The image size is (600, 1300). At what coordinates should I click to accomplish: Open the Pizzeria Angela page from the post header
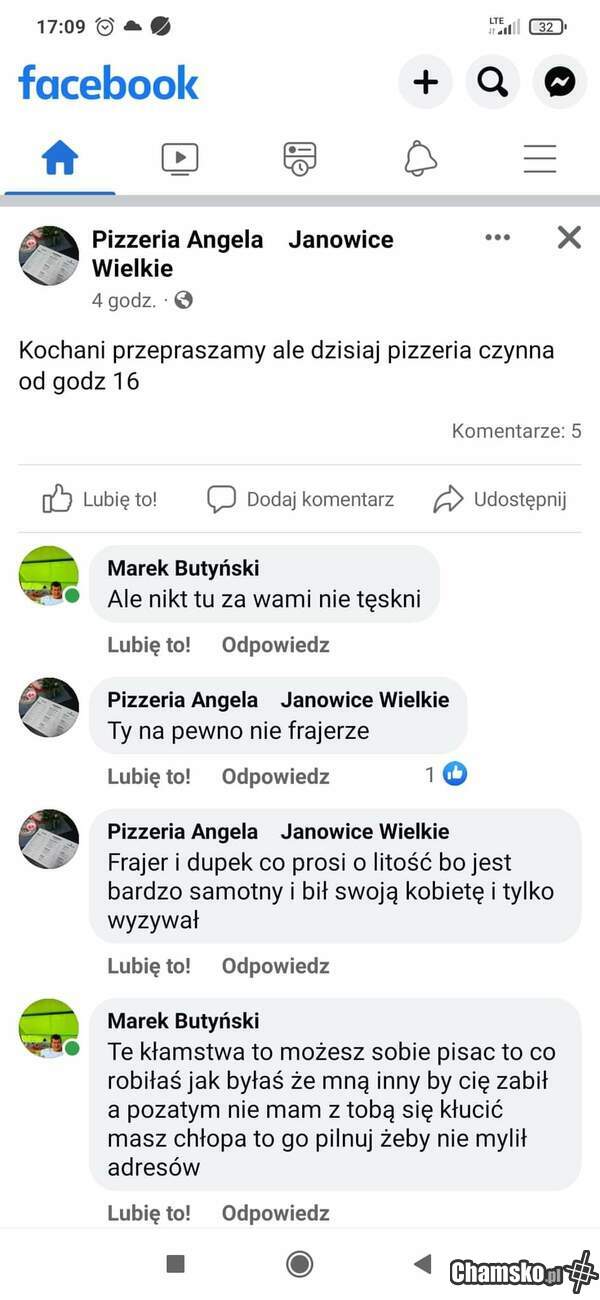coord(178,240)
